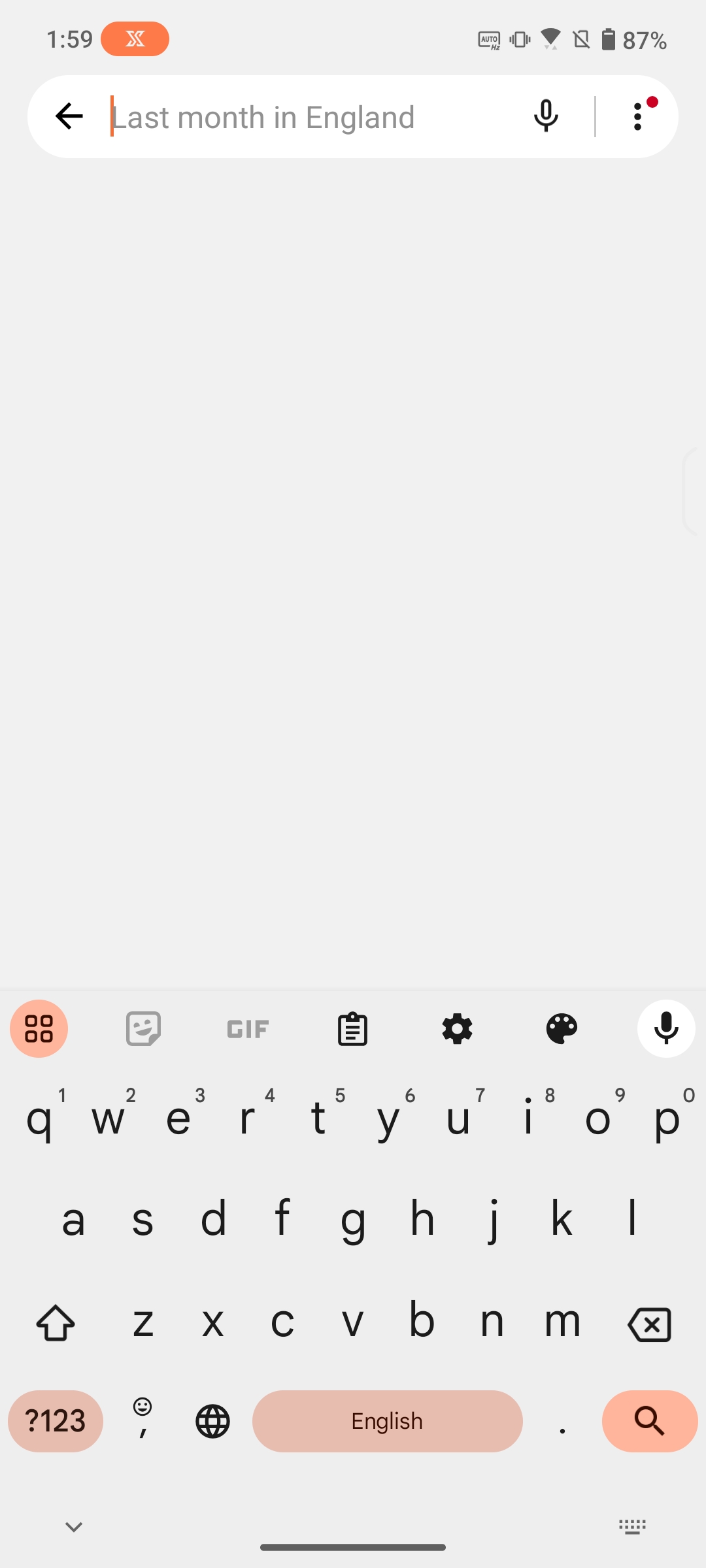This screenshot has width=706, height=1568.
Task: Open the keyboard tools grid menu
Action: pyautogui.click(x=39, y=1028)
